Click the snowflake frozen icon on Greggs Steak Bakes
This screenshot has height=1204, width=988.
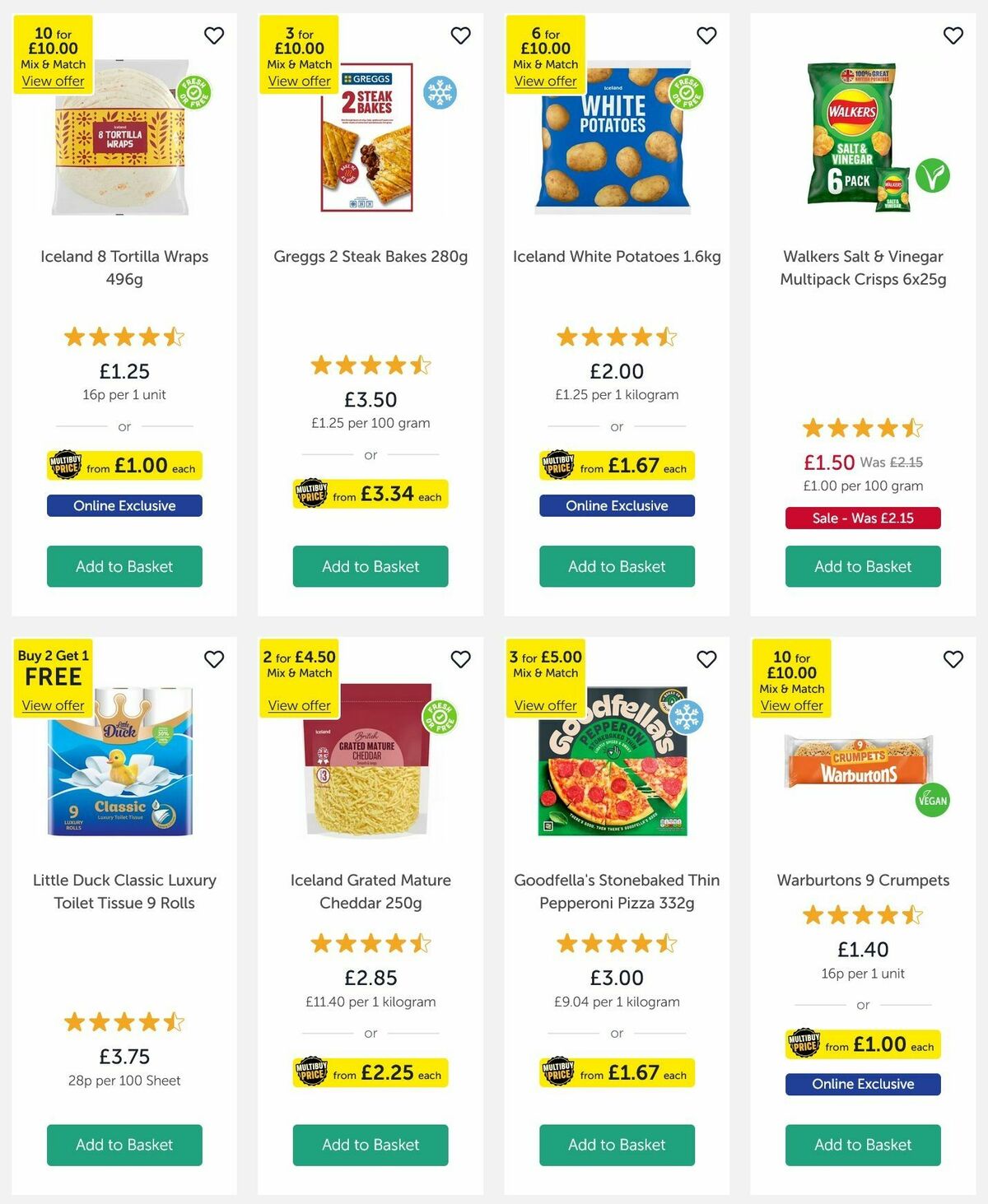click(x=440, y=91)
